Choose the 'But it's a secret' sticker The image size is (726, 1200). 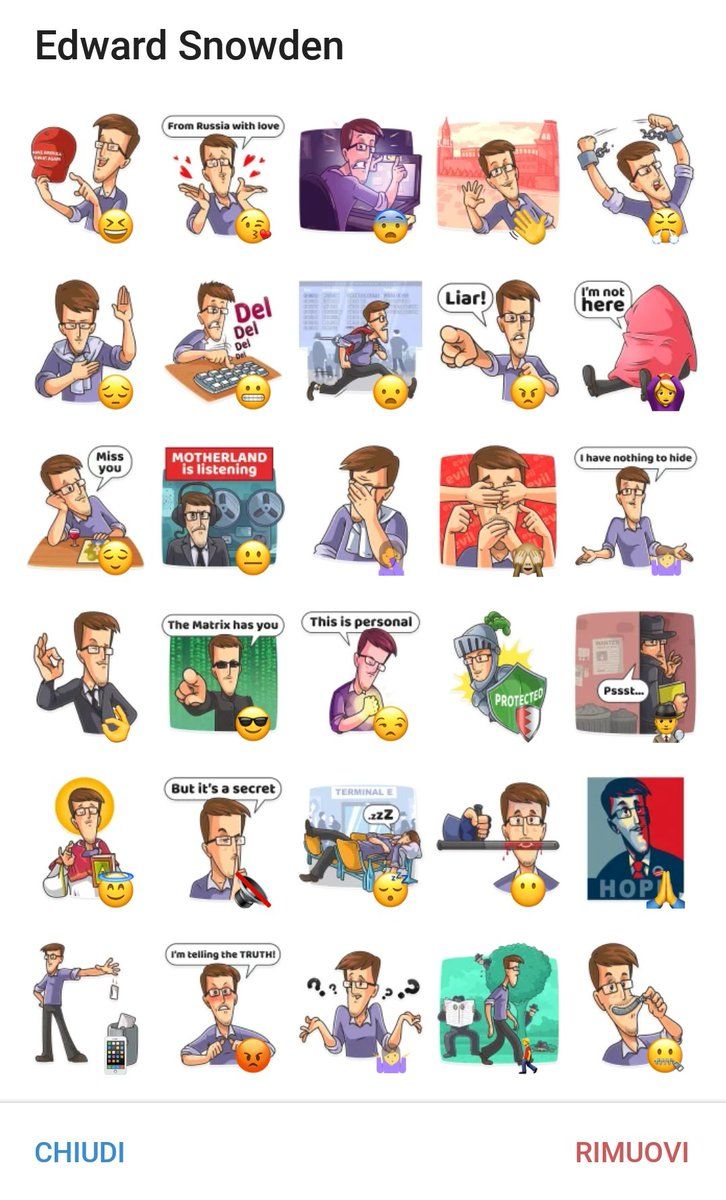(222, 842)
